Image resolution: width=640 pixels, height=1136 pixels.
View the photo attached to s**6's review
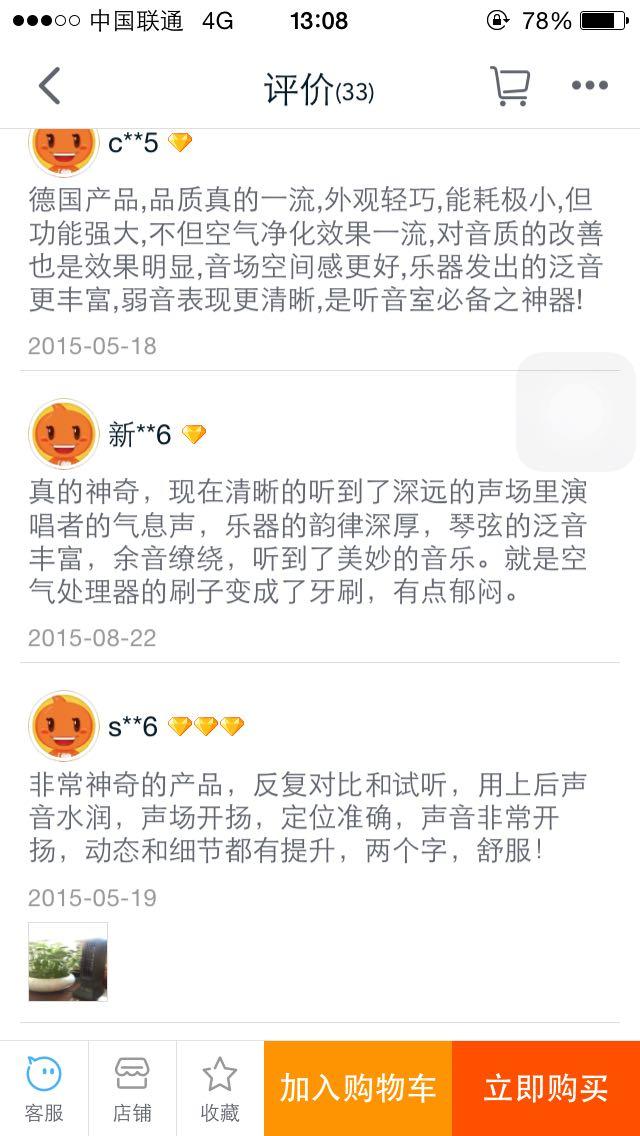tap(67, 962)
